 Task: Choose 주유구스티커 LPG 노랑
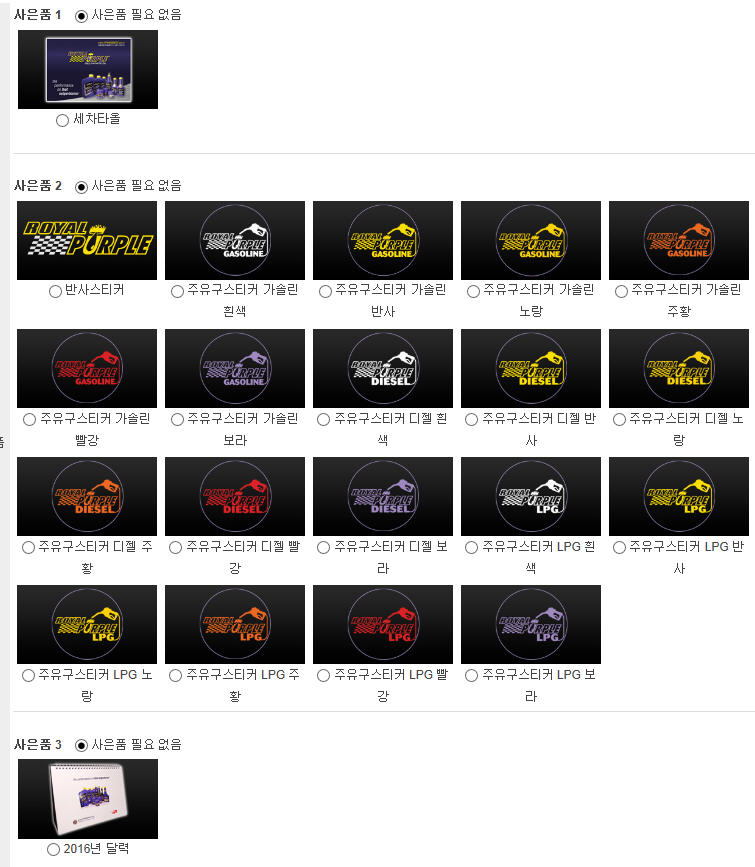pos(29,676)
